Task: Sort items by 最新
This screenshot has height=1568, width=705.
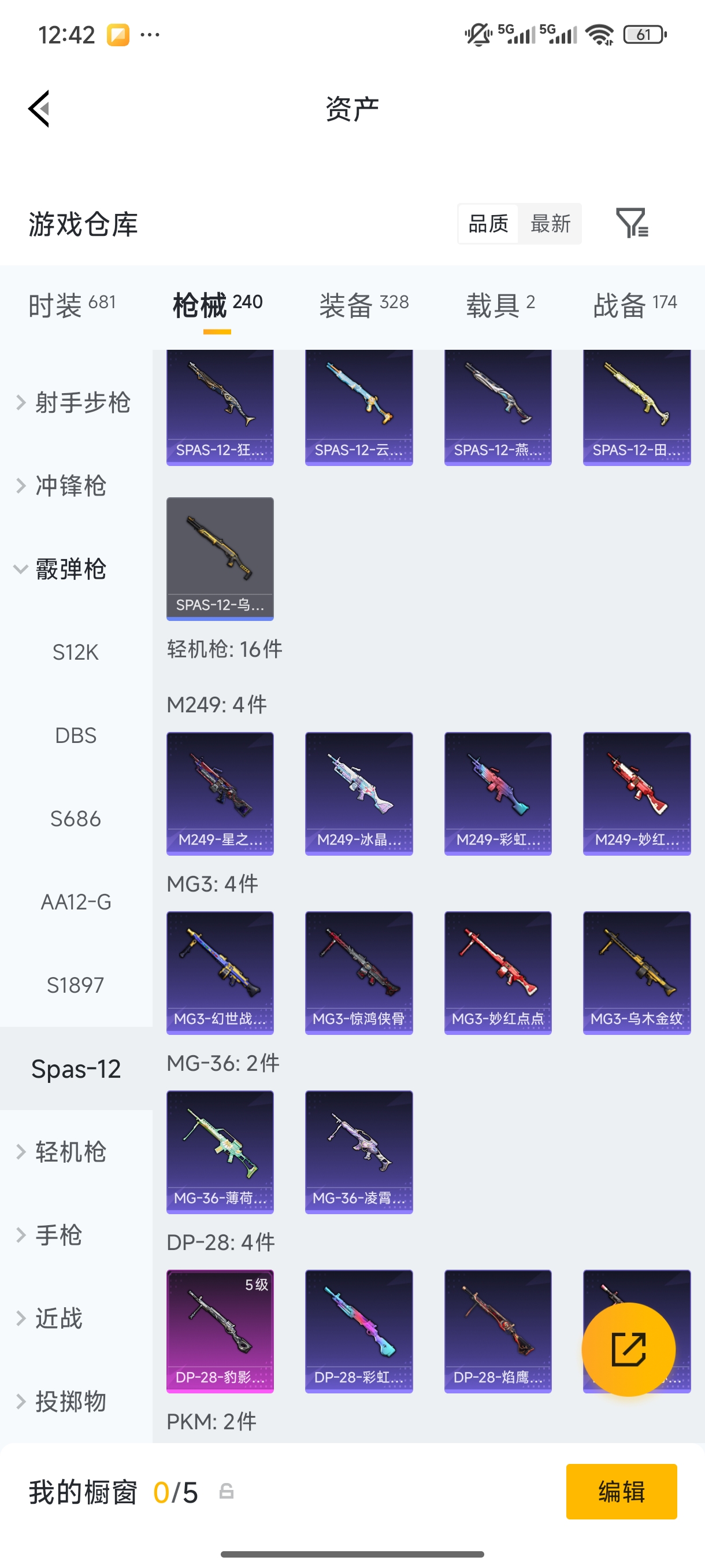Action: [x=550, y=223]
